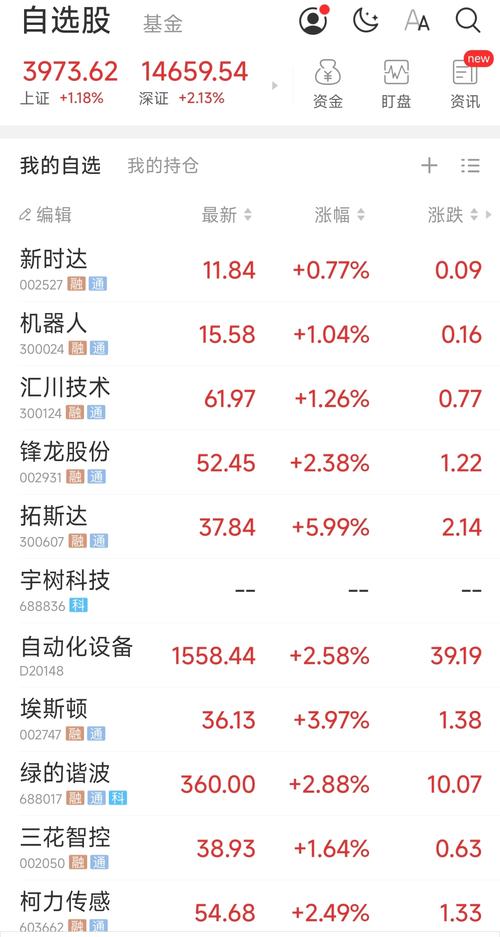Open the 自动化设备 sector row
This screenshot has height=937, width=500.
[x=250, y=656]
